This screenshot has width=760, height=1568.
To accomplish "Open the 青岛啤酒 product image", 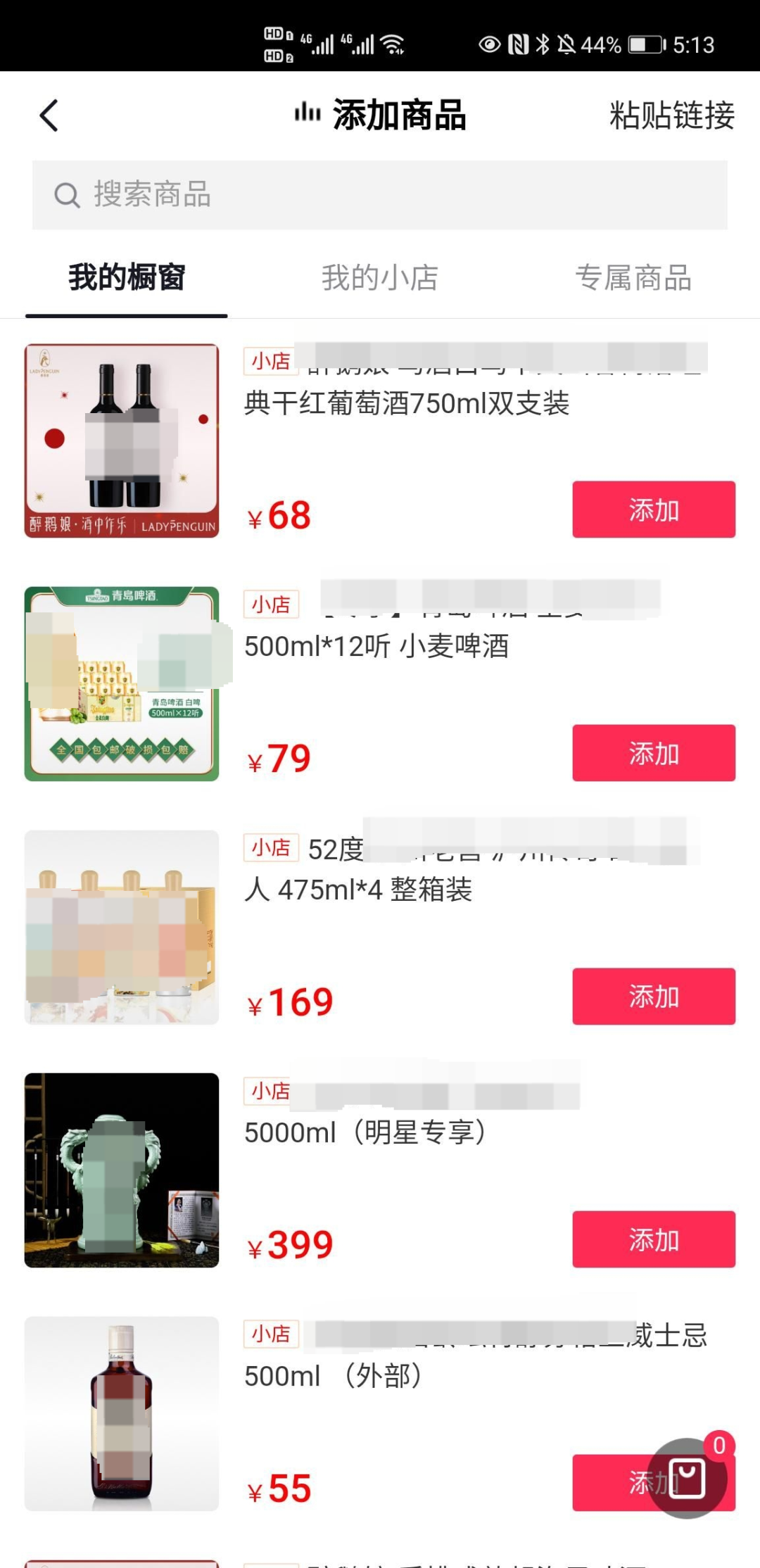I will tap(122, 684).
